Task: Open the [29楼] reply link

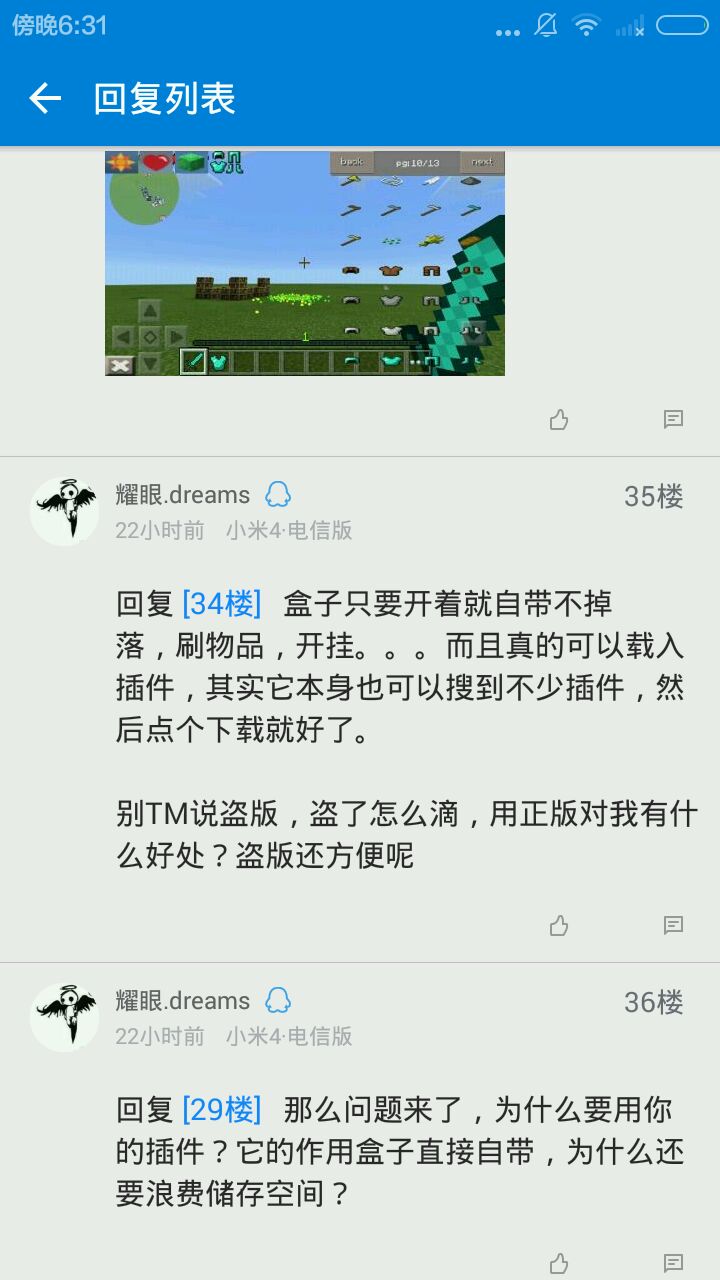Action: point(221,1110)
